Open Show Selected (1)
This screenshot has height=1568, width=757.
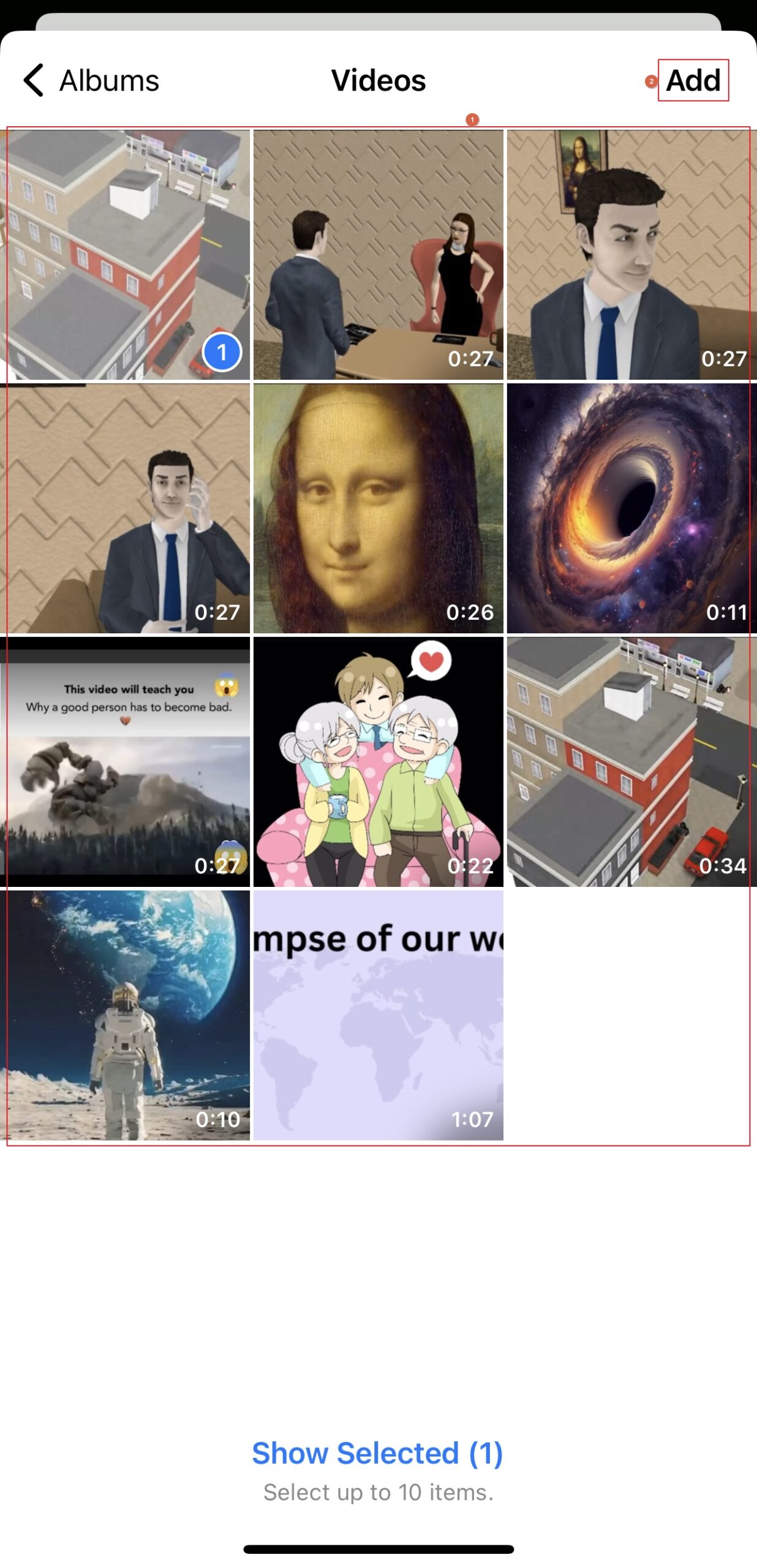pos(377,1453)
